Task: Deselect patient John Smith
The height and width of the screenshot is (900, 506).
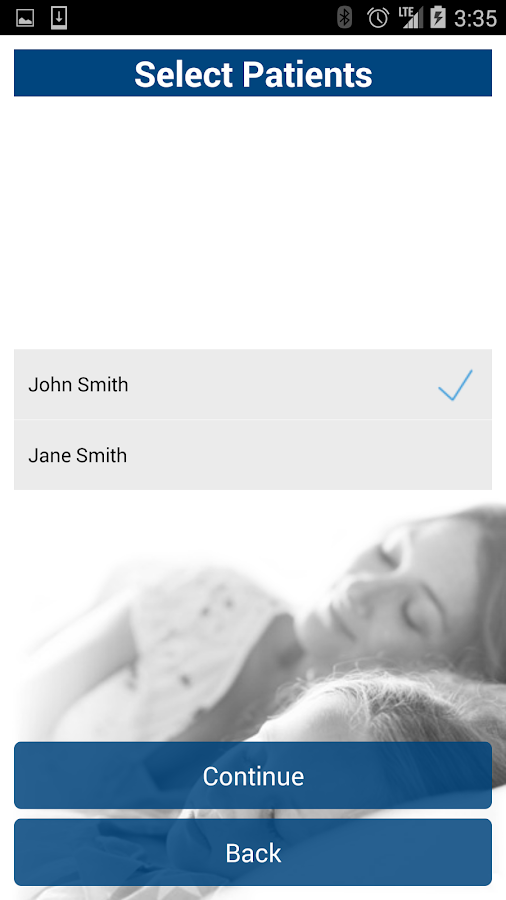Action: [252, 385]
